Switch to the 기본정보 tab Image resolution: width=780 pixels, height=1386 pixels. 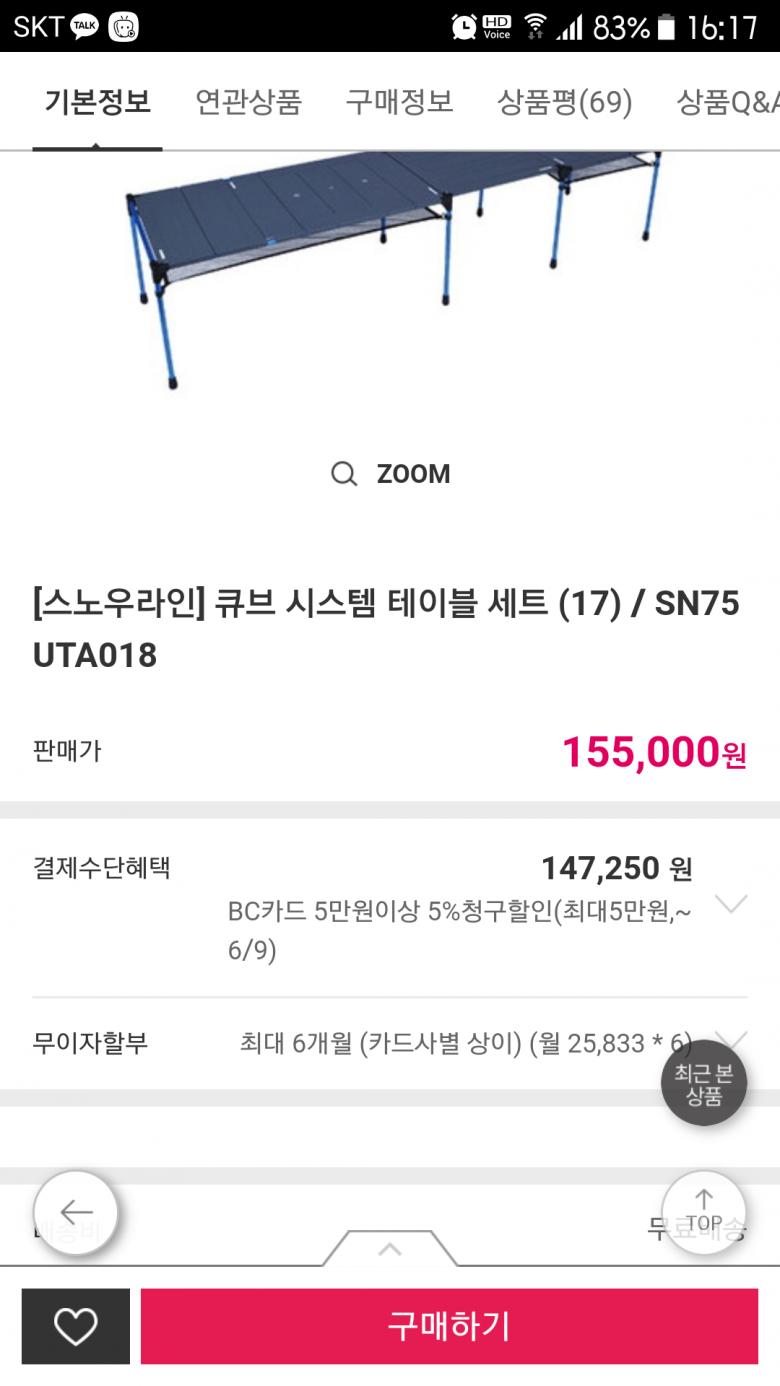point(97,102)
